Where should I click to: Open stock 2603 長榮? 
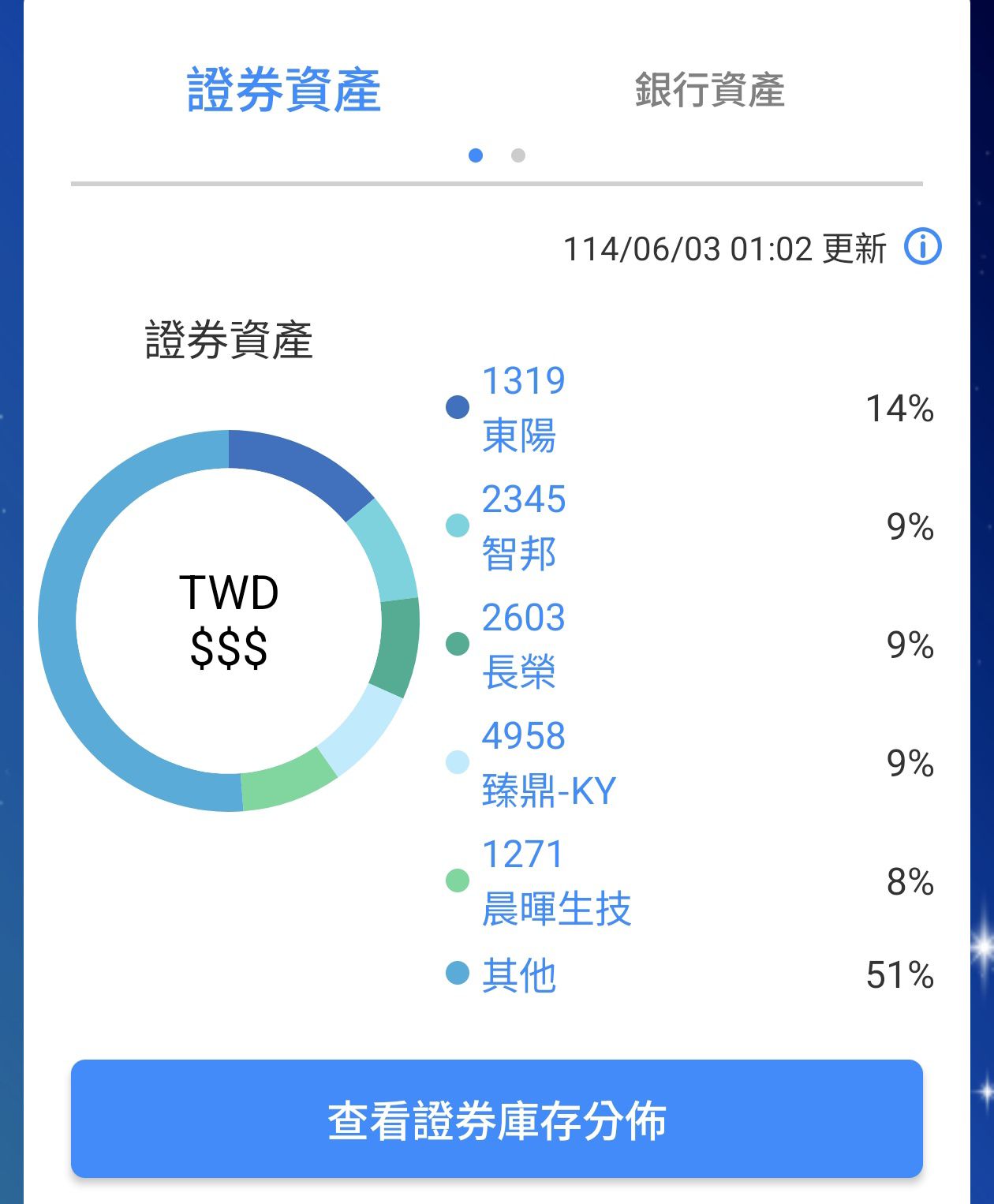click(x=524, y=645)
